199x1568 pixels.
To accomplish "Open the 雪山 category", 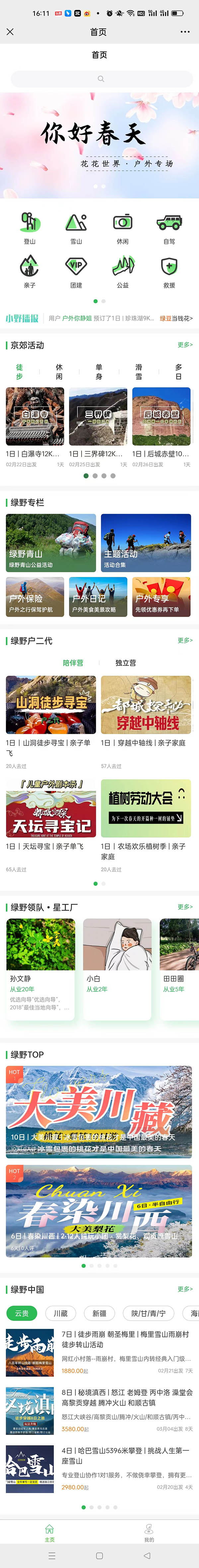I will click(76, 226).
